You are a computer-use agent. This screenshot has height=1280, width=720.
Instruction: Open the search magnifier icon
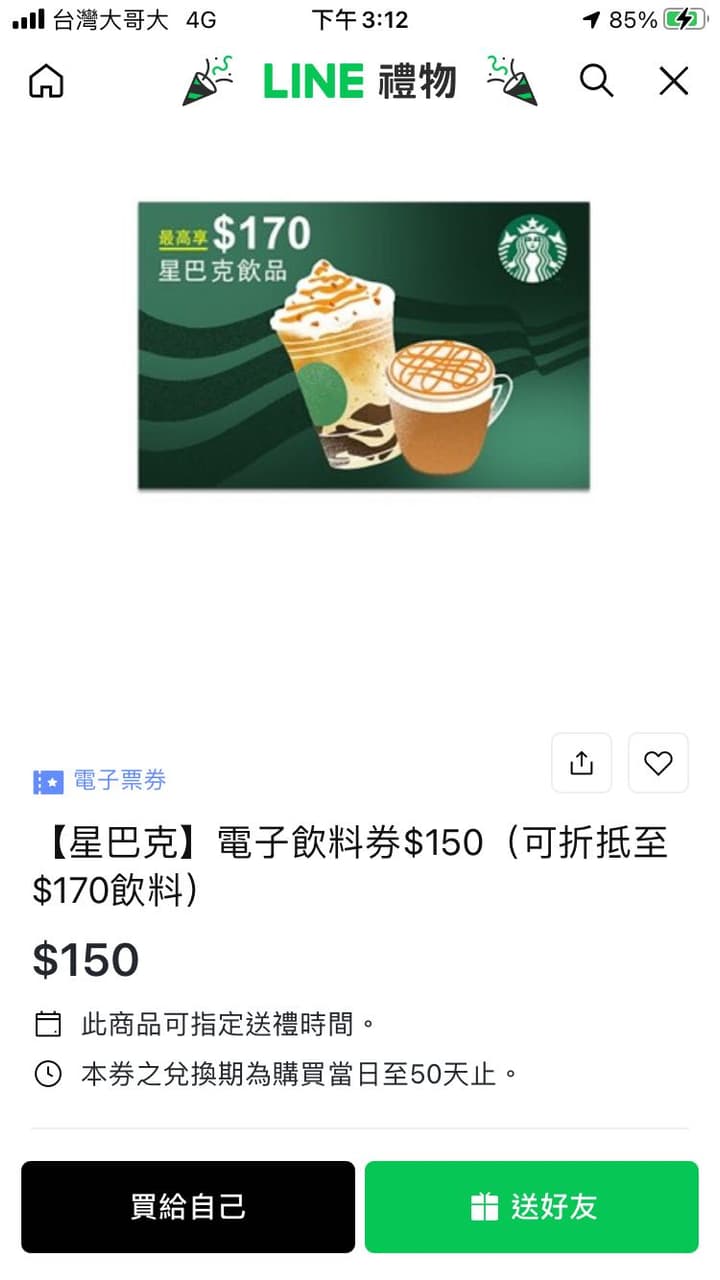[597, 81]
